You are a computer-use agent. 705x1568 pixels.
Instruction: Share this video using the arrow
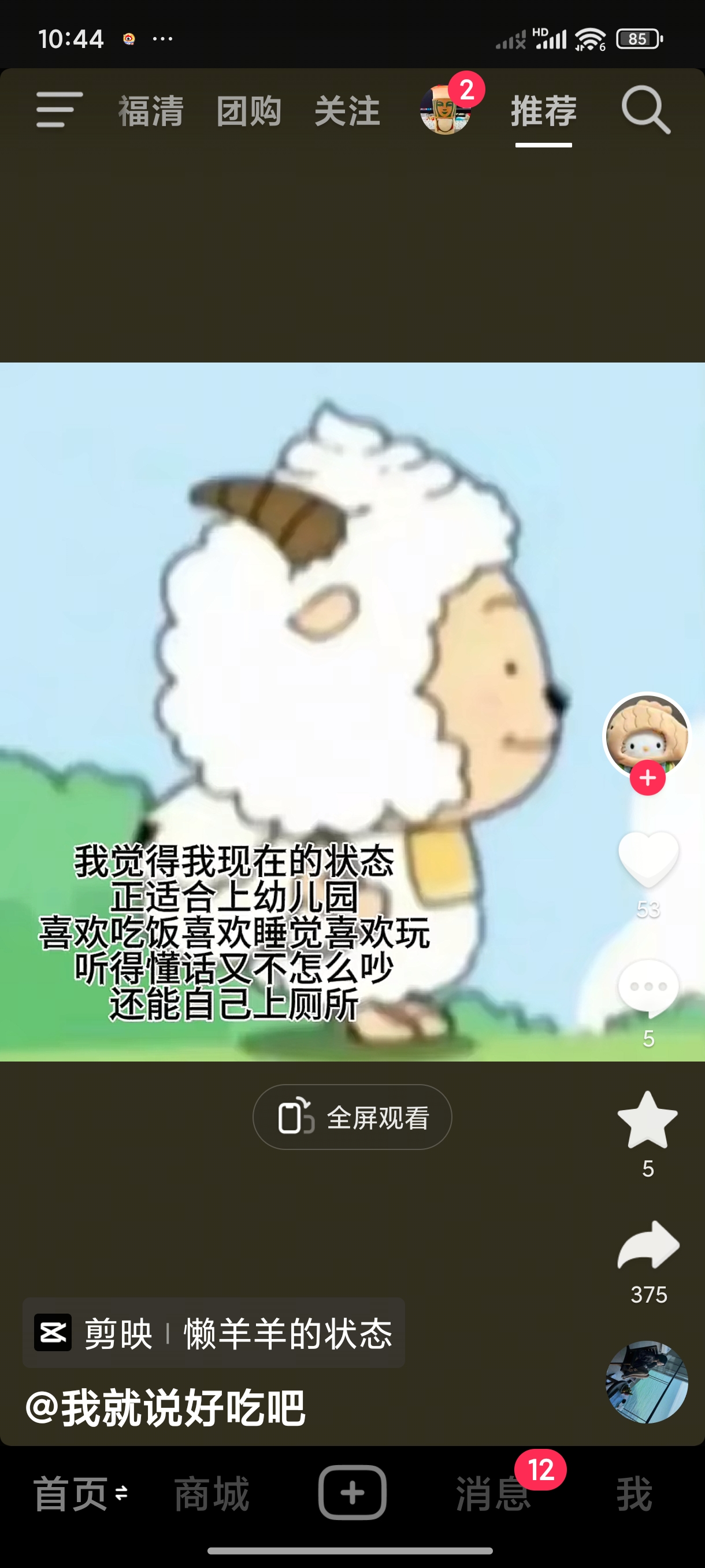pyautogui.click(x=648, y=1244)
